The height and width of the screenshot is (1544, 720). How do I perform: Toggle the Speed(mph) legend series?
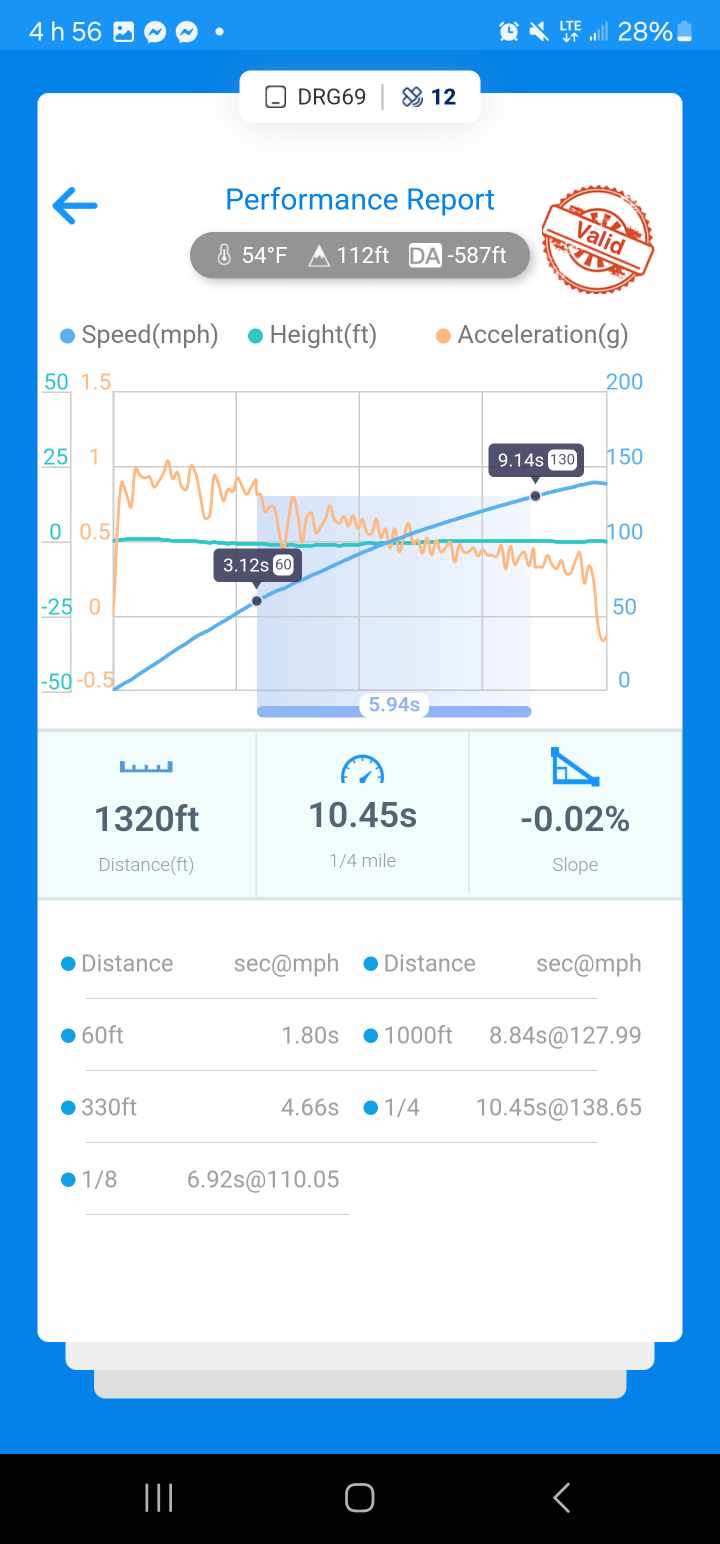click(x=139, y=335)
